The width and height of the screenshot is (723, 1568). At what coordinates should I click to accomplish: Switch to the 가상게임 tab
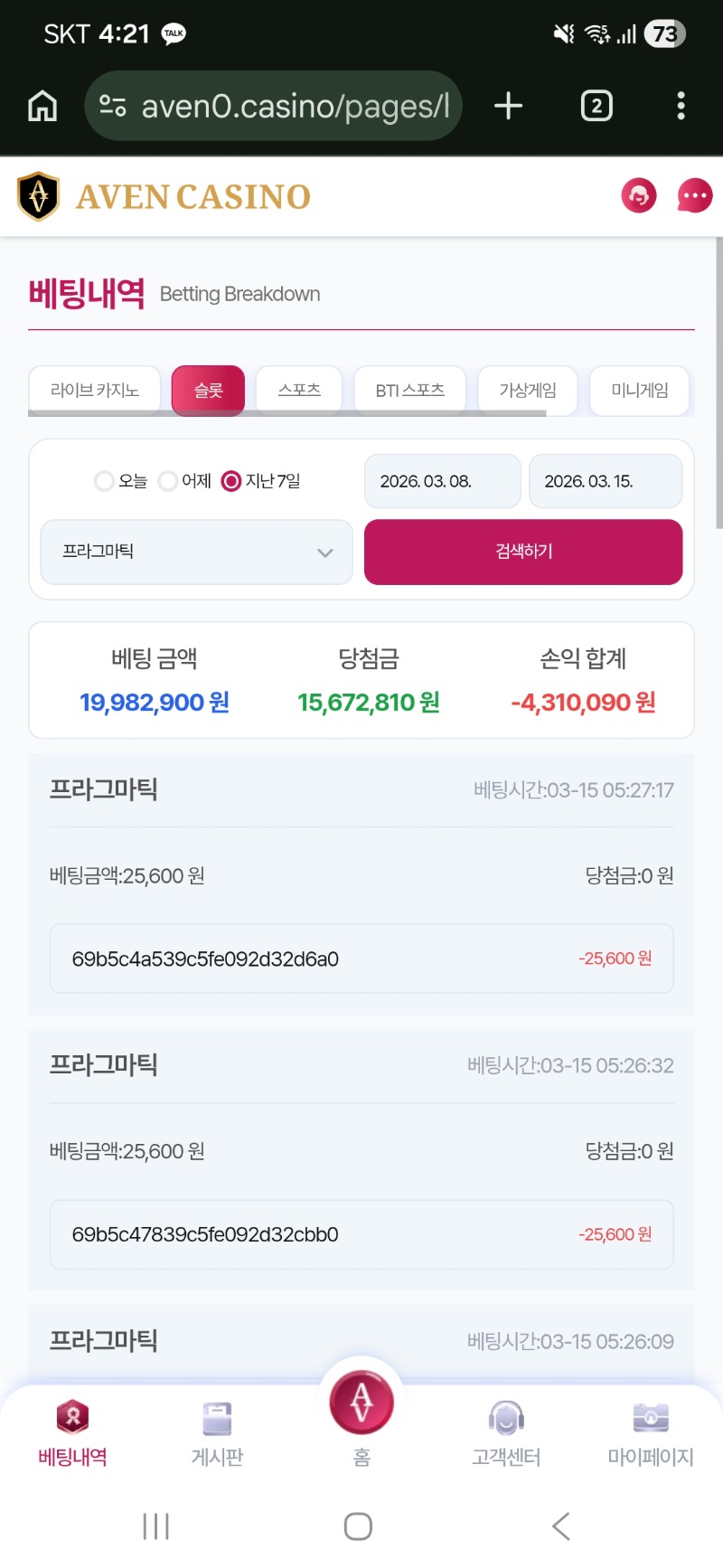click(528, 391)
